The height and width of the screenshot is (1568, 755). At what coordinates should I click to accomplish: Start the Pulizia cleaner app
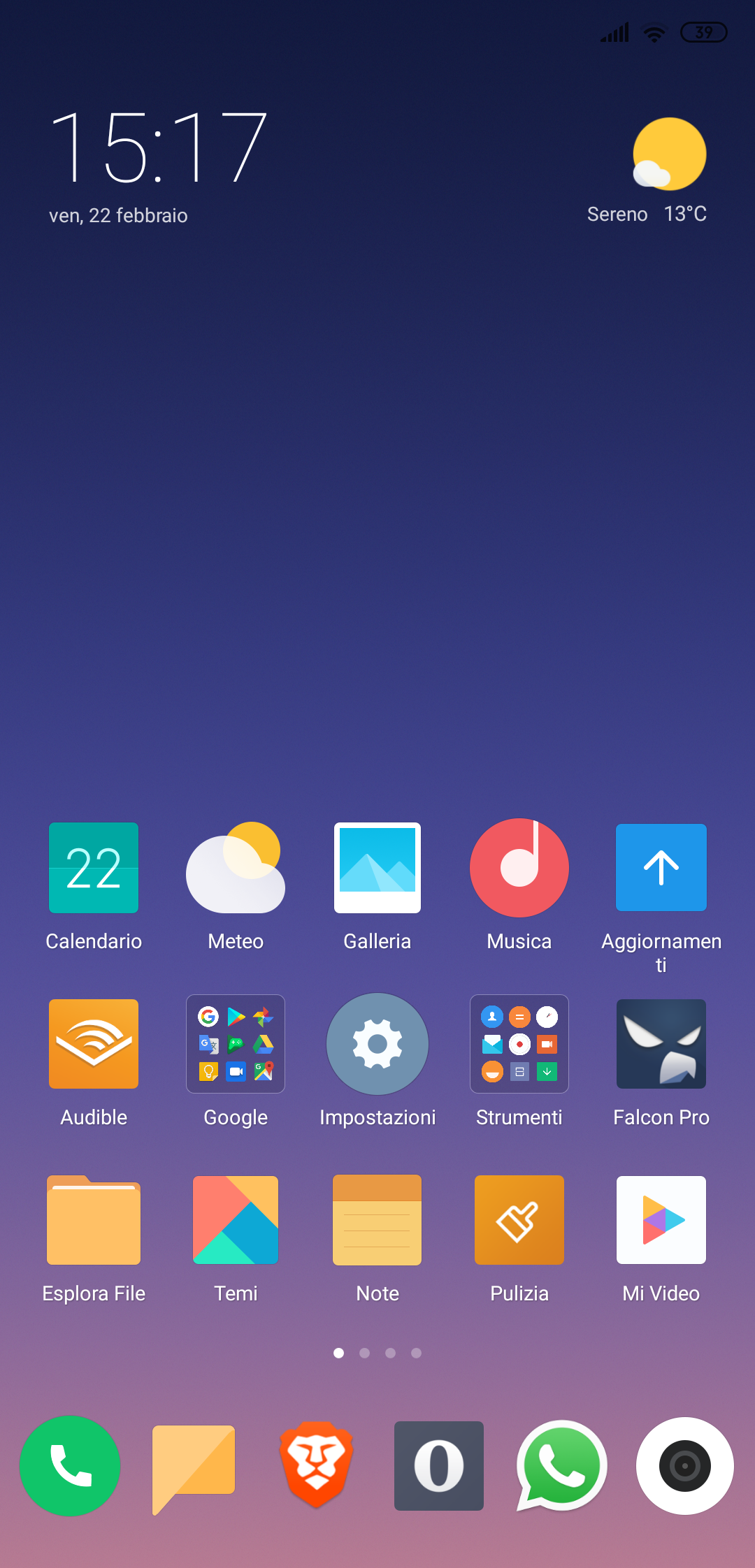[519, 1220]
